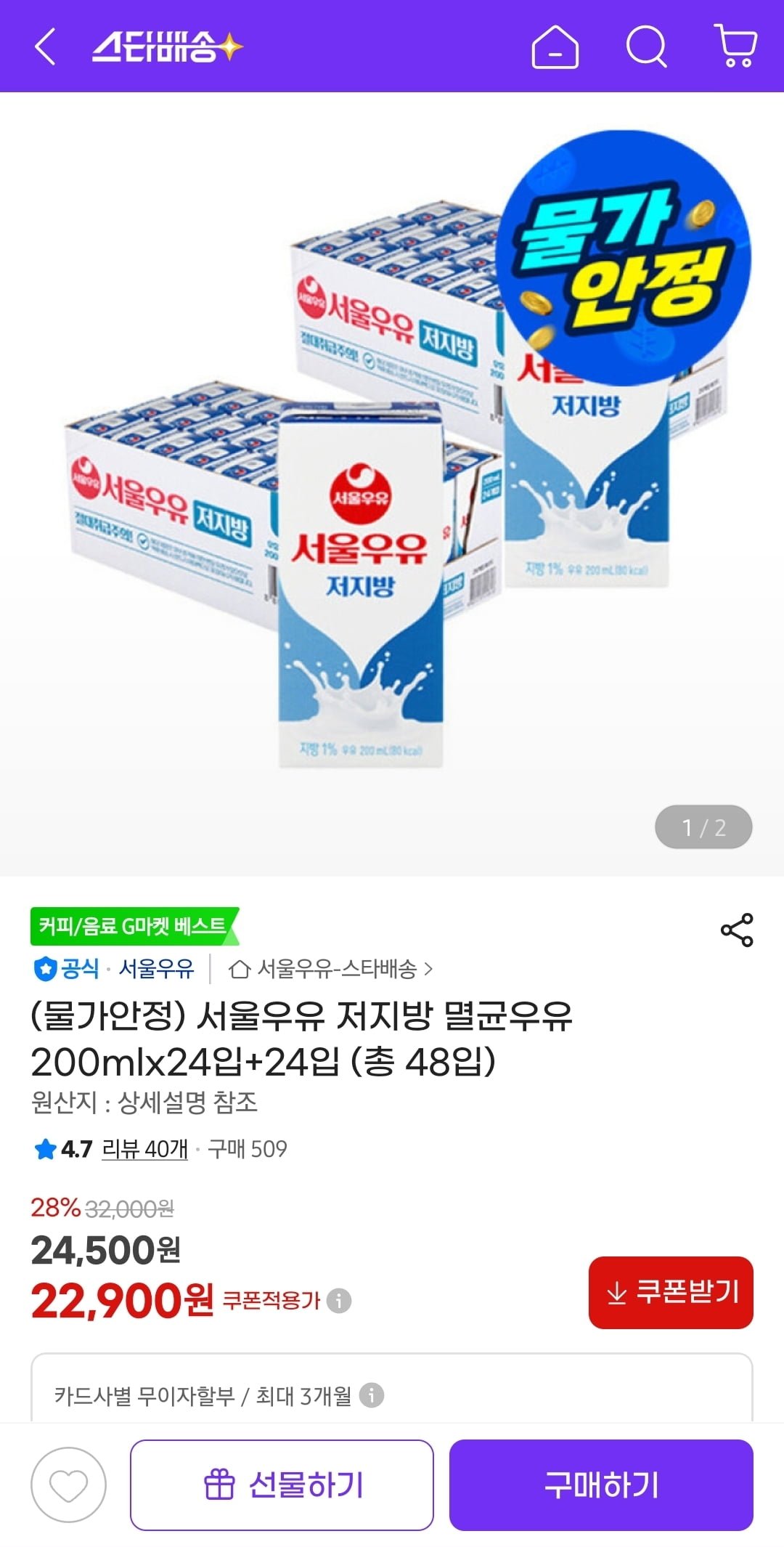
Task: Go back using the top-left arrow
Action: click(45, 46)
